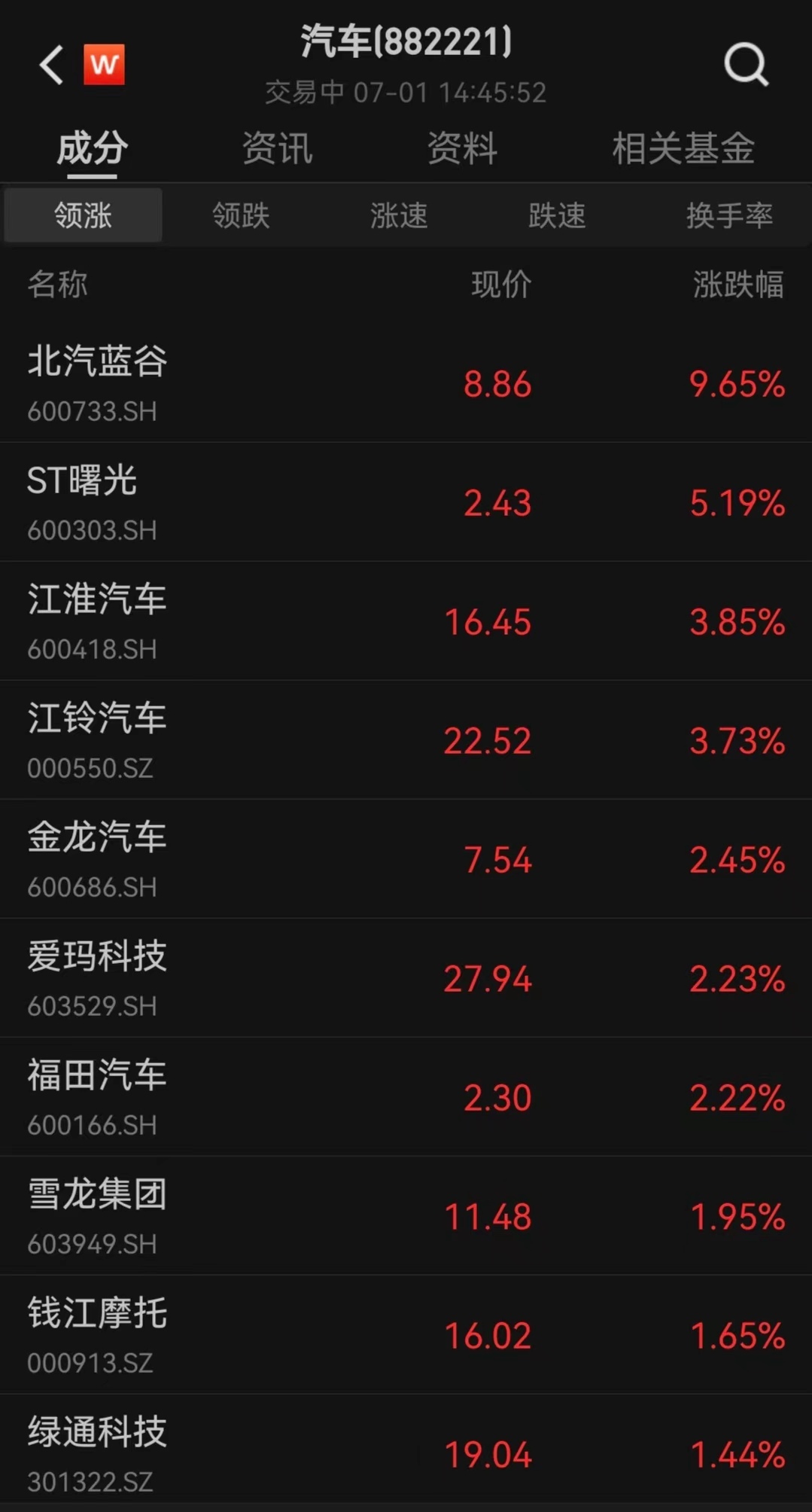Open the 绿通科技 stock row
This screenshot has height=1512, width=812.
click(406, 1454)
